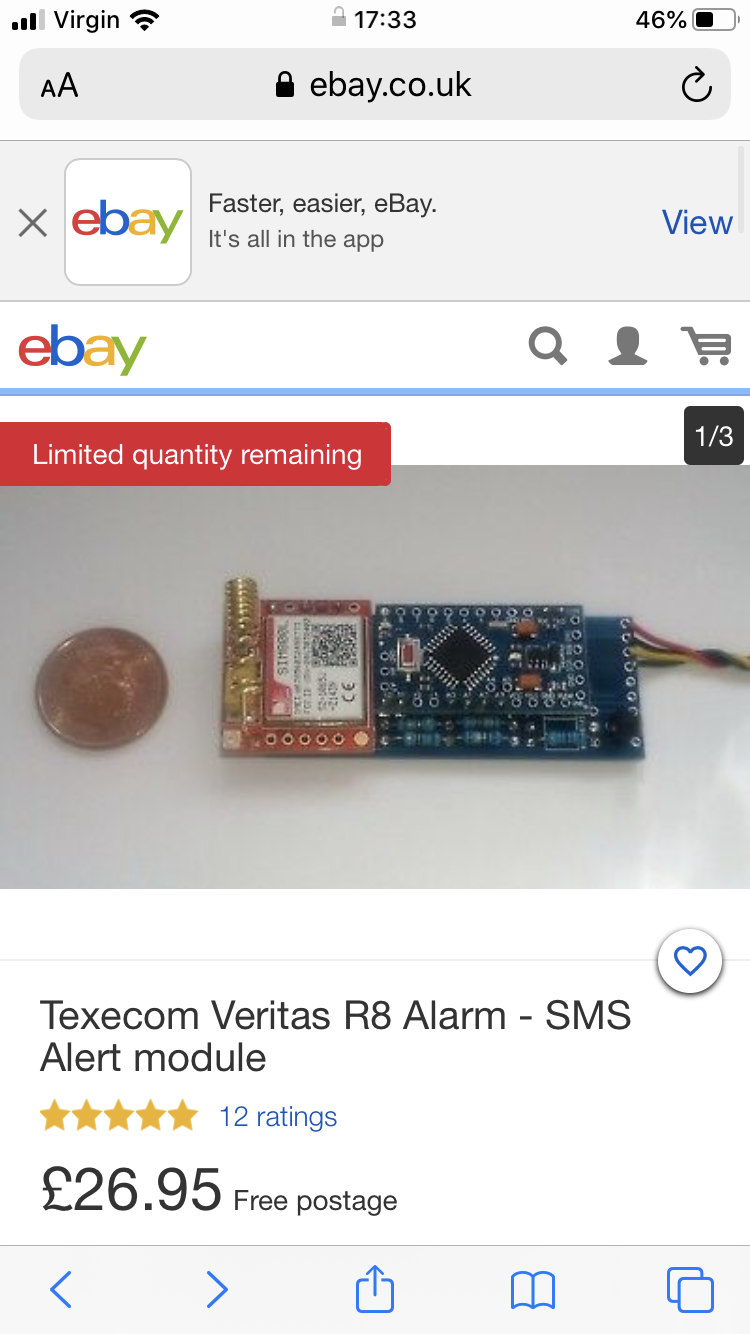The width and height of the screenshot is (750, 1334).
Task: Open the SMS alert module product photo
Action: pyautogui.click(x=375, y=676)
